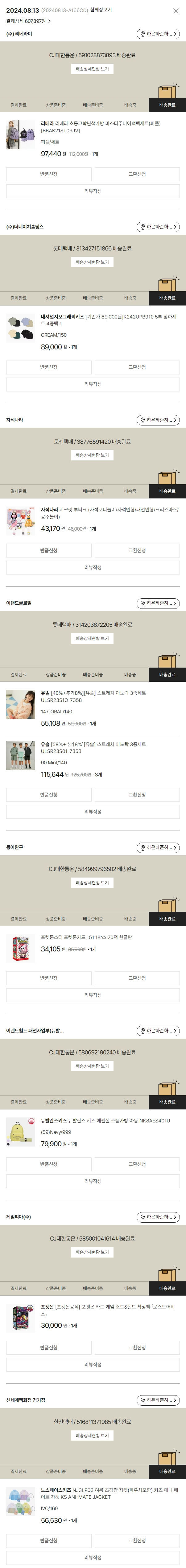Request return for the 이랜드글로벌 order

[49, 794]
